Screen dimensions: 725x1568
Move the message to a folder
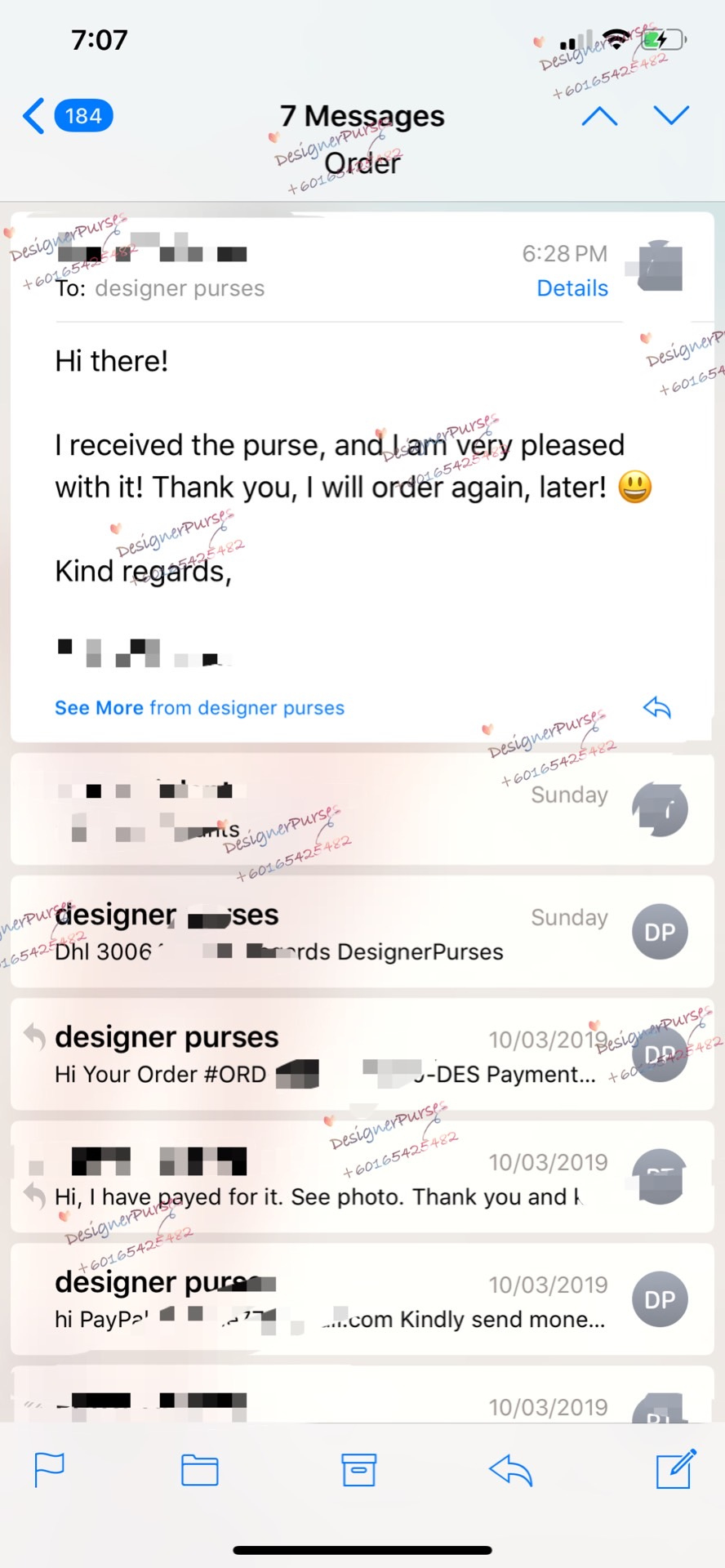click(199, 1470)
